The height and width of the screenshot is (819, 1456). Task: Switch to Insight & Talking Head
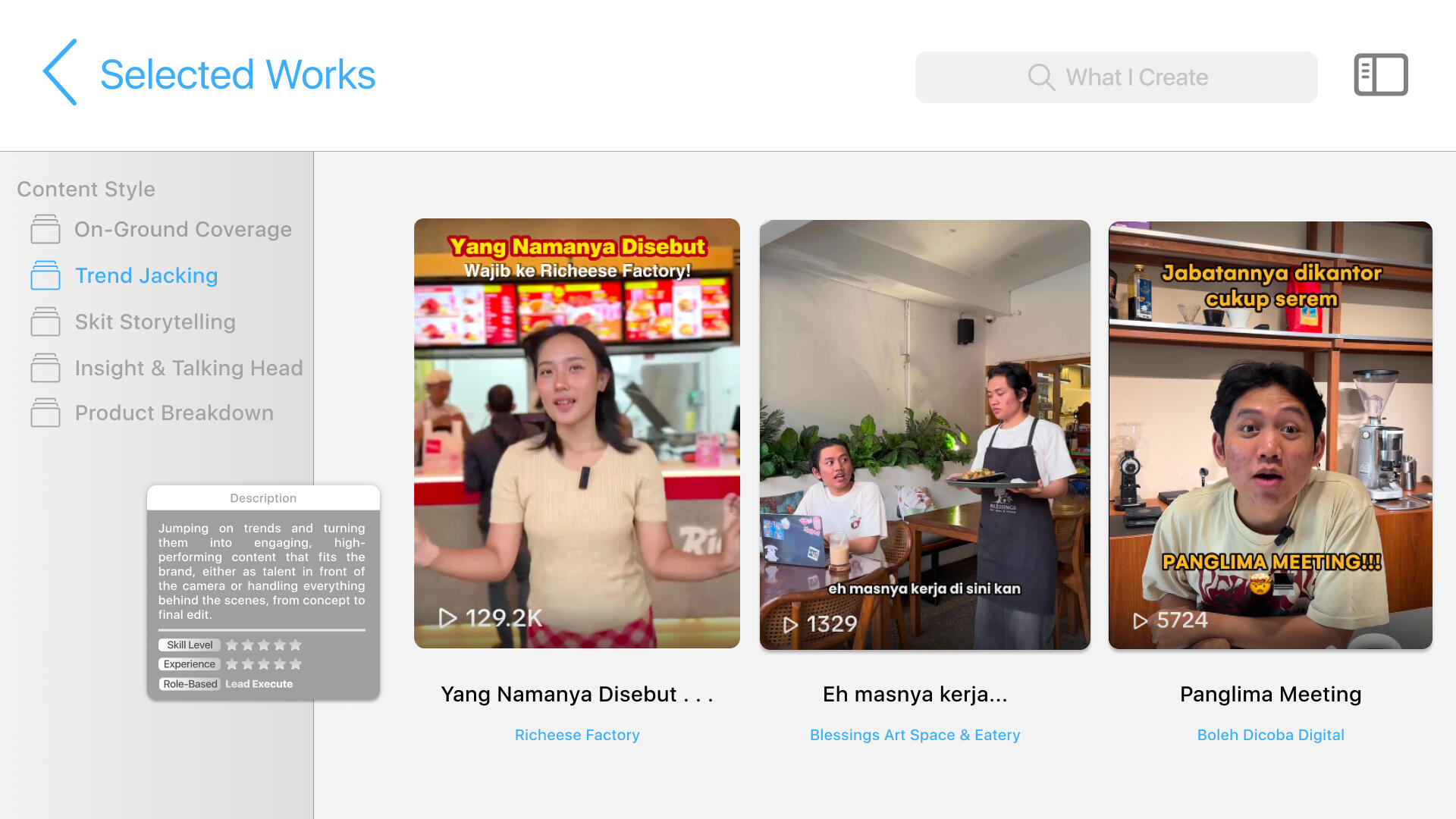166,368
